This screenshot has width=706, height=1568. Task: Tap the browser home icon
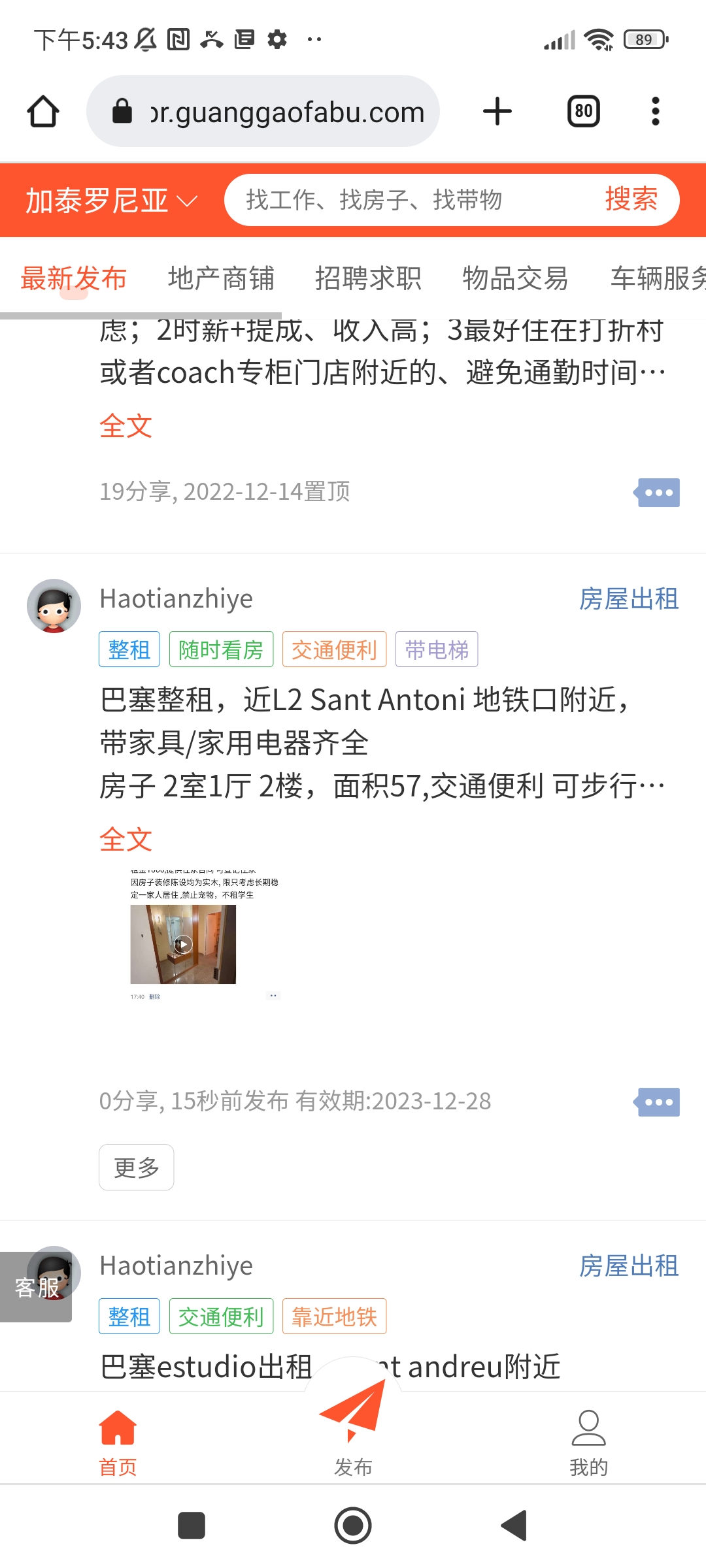(43, 110)
